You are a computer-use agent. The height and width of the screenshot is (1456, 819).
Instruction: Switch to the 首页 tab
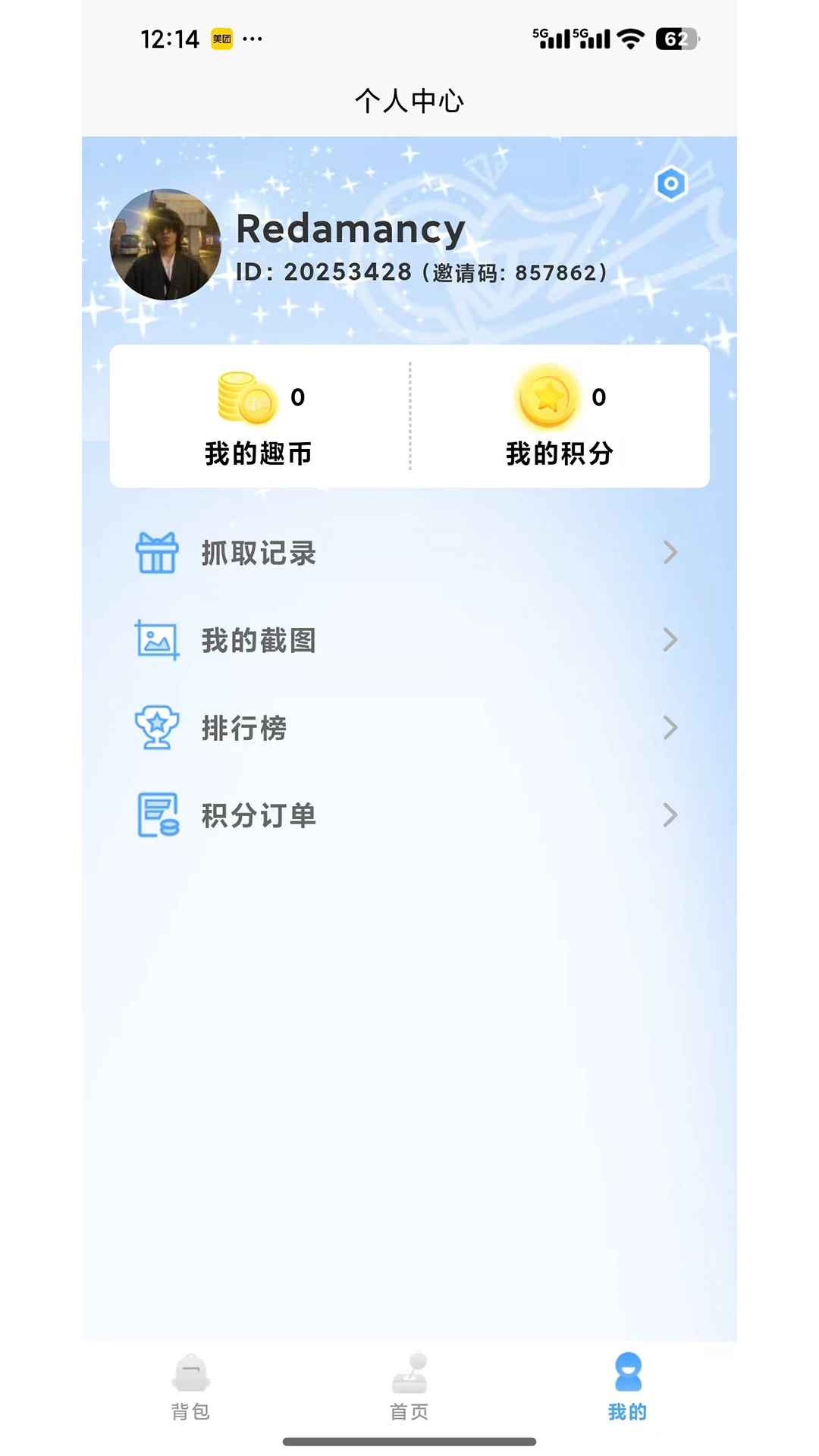pos(409,1387)
